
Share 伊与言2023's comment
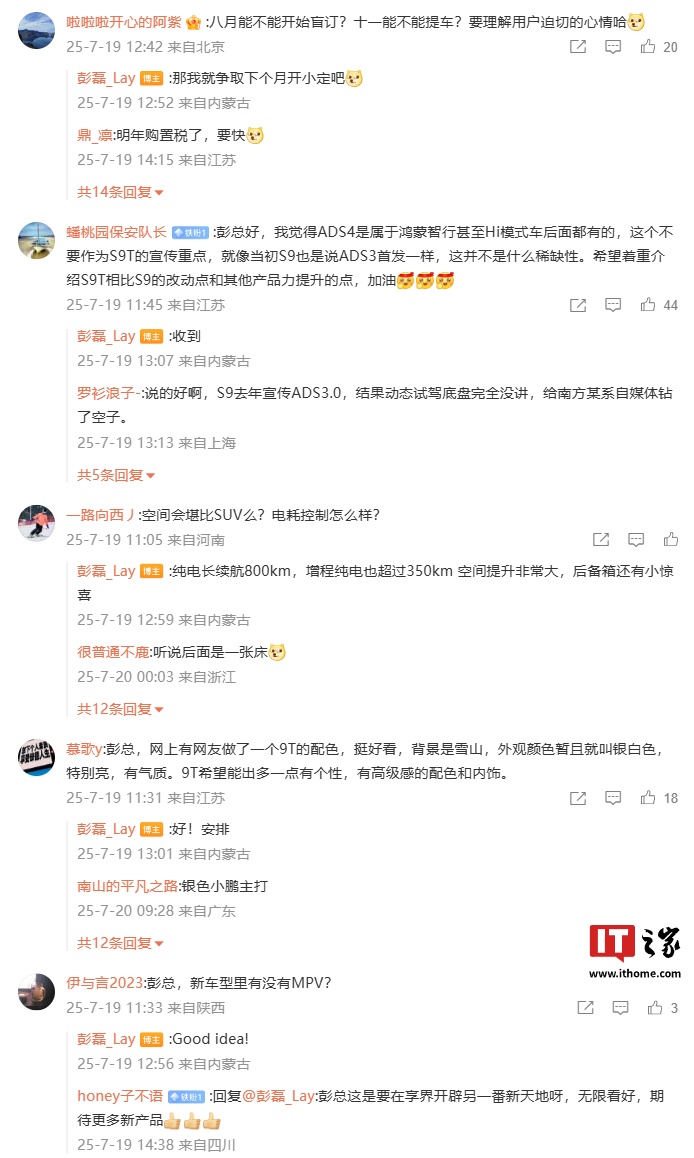point(585,1007)
